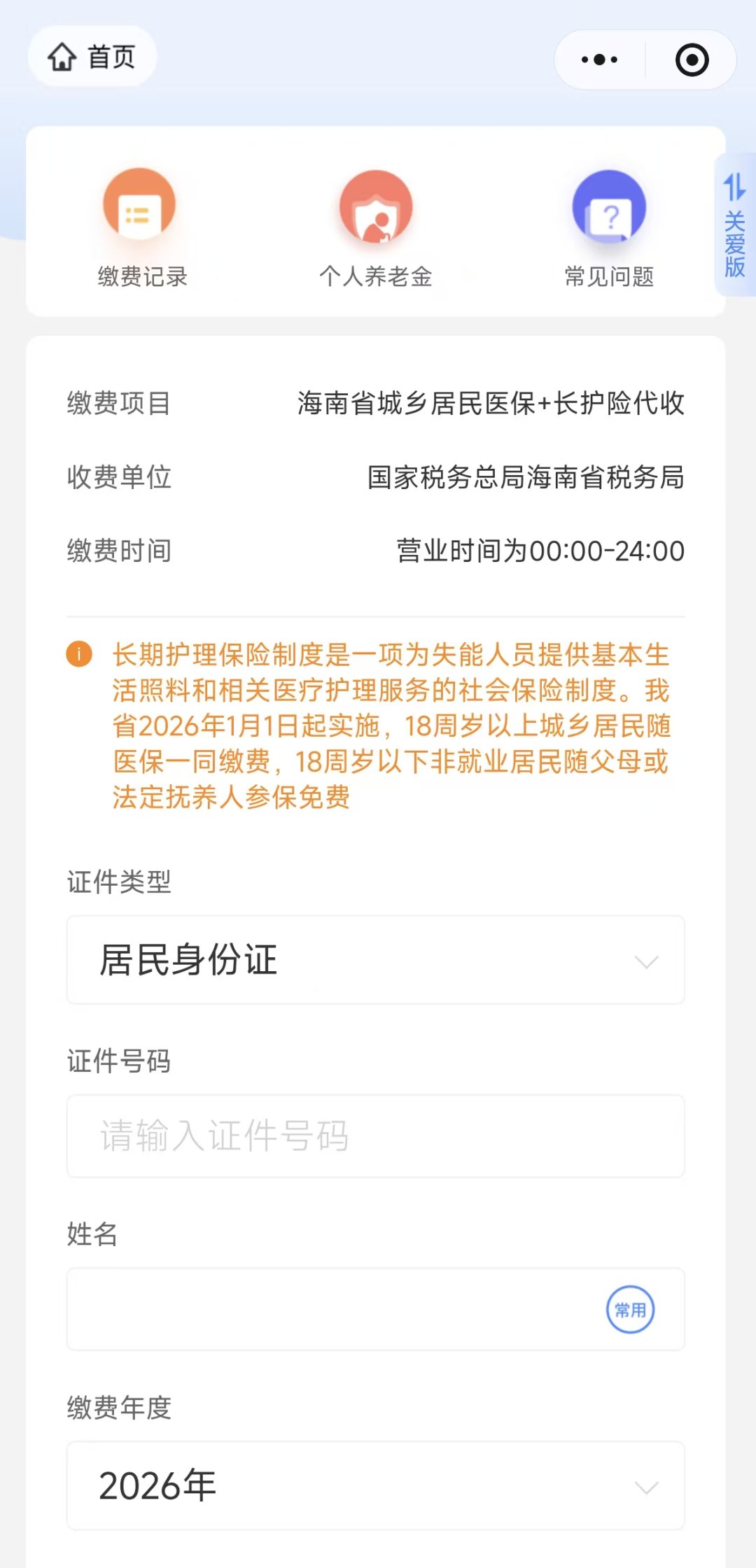Open the mini-program more options menu
This screenshot has width=756, height=1568.
pyautogui.click(x=599, y=60)
